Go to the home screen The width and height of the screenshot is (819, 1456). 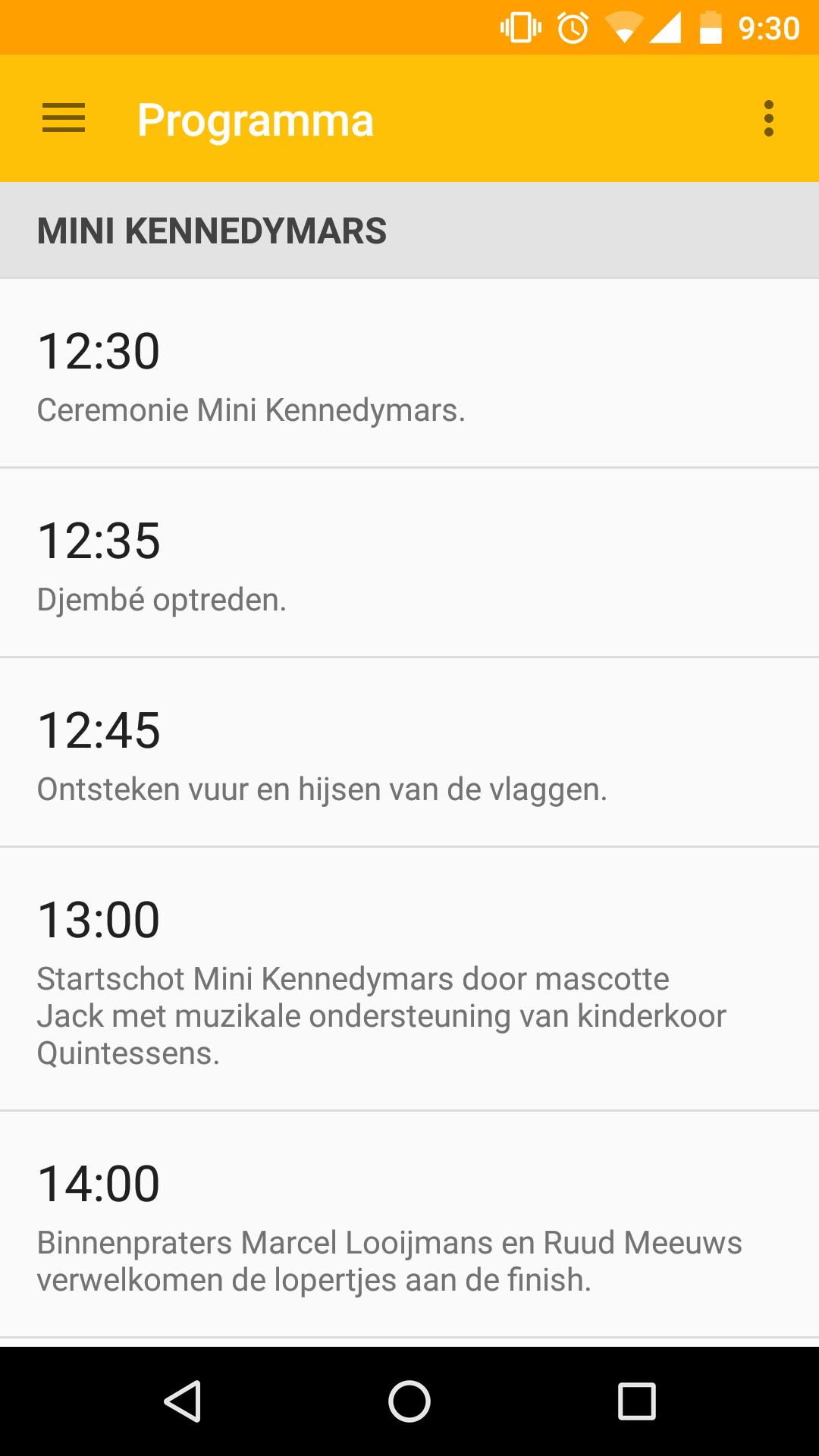point(409,1401)
